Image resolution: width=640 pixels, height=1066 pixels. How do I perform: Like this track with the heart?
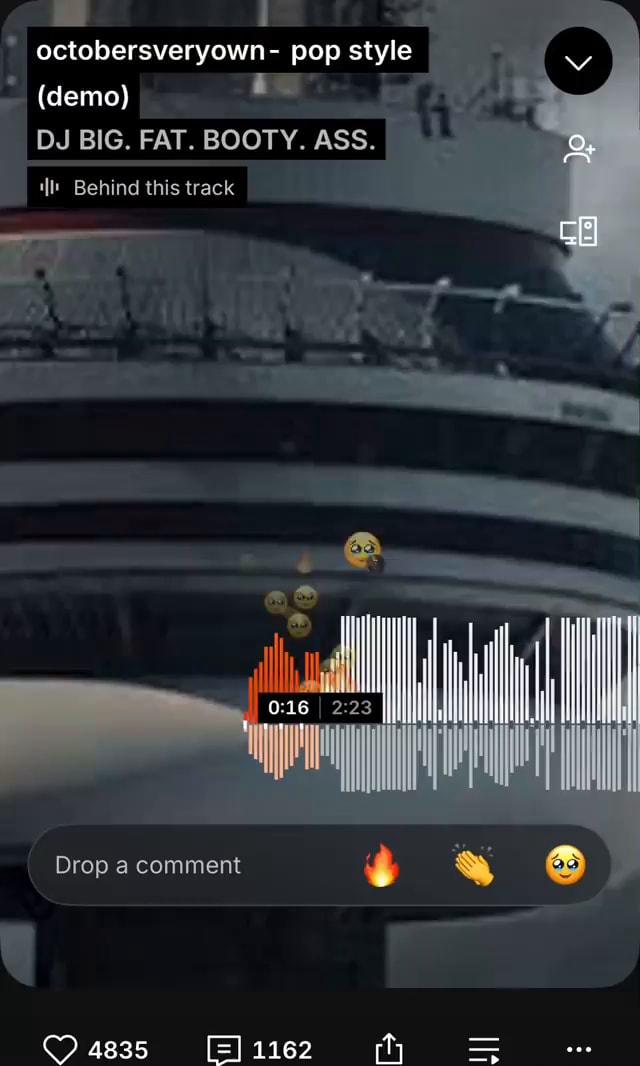tap(61, 1049)
